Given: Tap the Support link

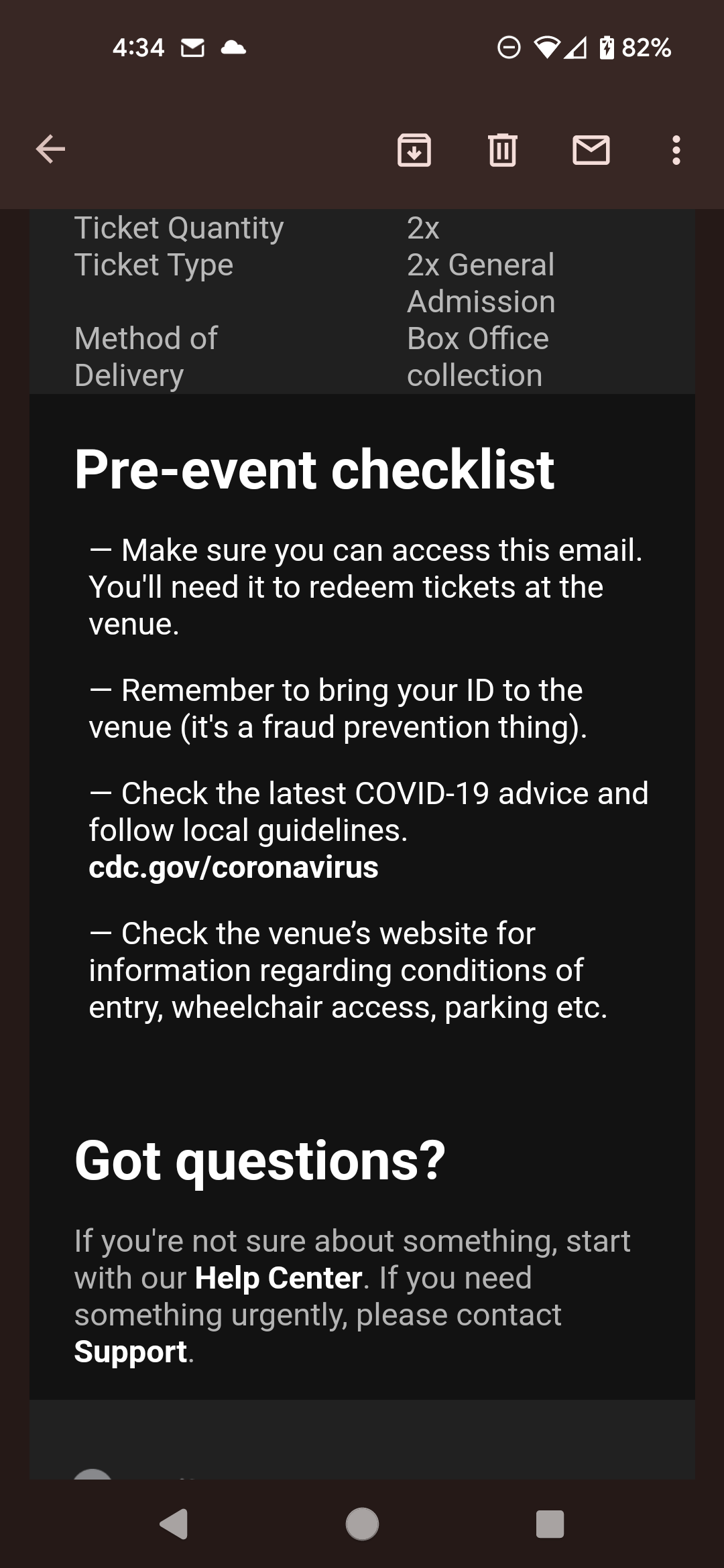Looking at the screenshot, I should (x=131, y=1352).
